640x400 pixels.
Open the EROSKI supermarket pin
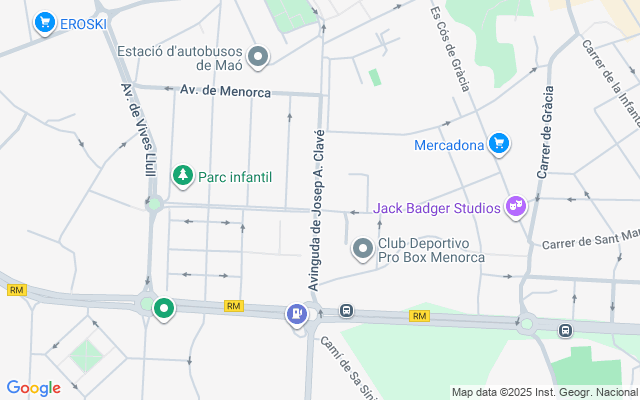45,22
